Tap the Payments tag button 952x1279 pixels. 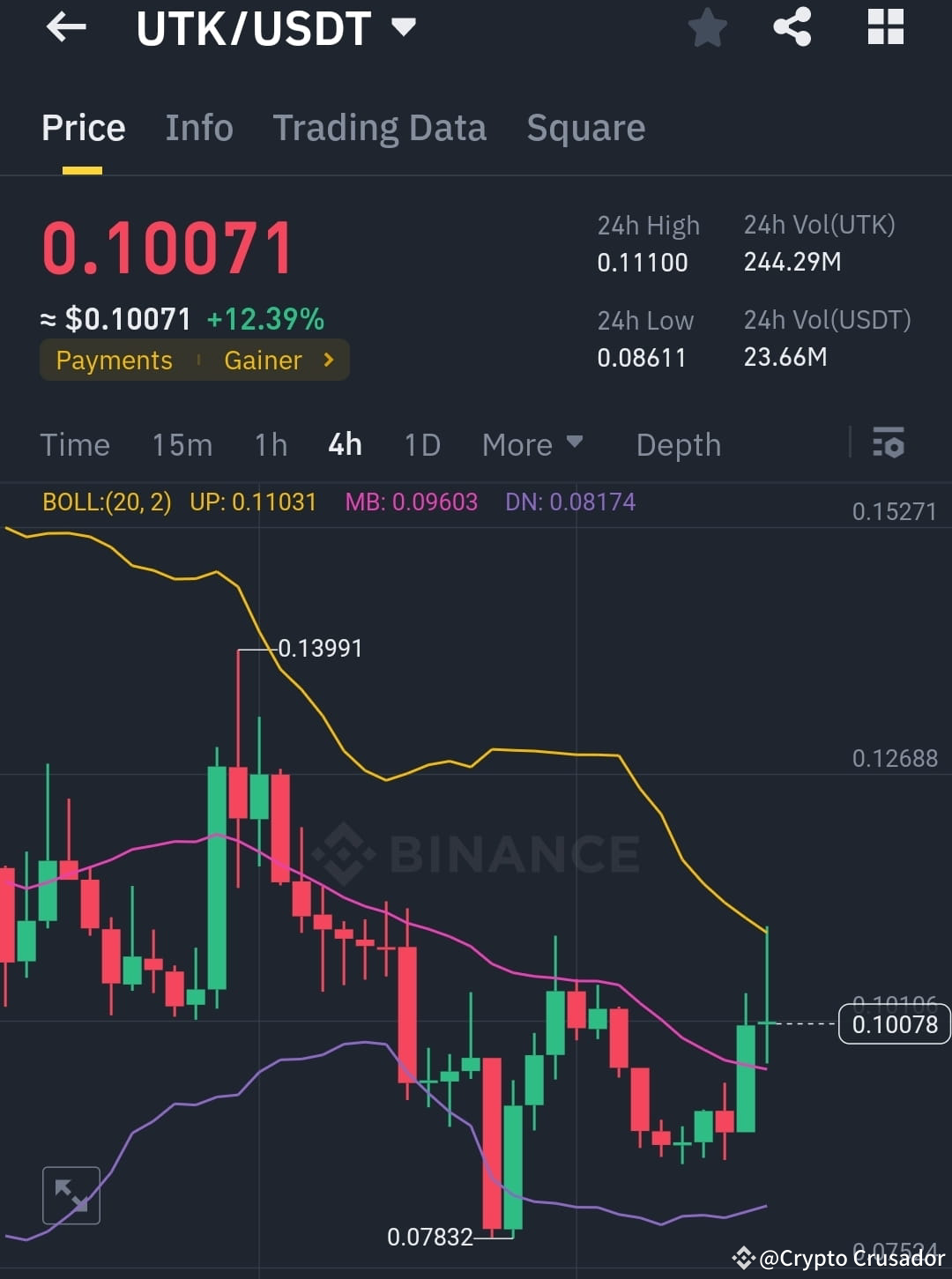[114, 360]
